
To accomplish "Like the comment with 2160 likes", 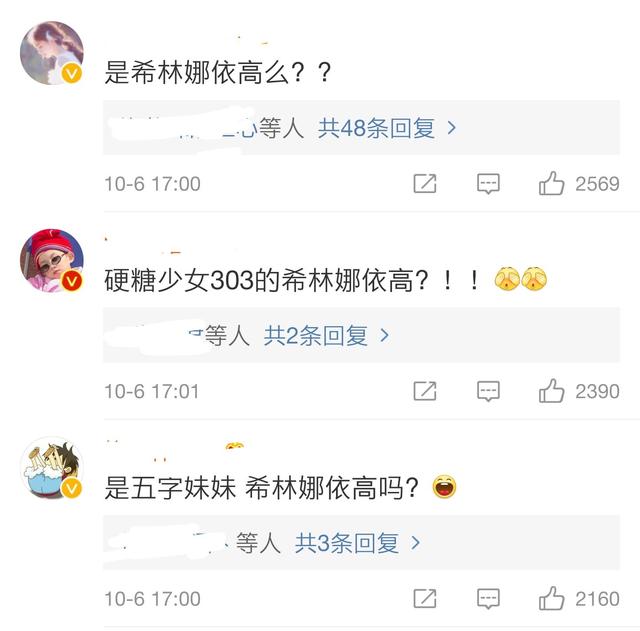I will point(552,599).
